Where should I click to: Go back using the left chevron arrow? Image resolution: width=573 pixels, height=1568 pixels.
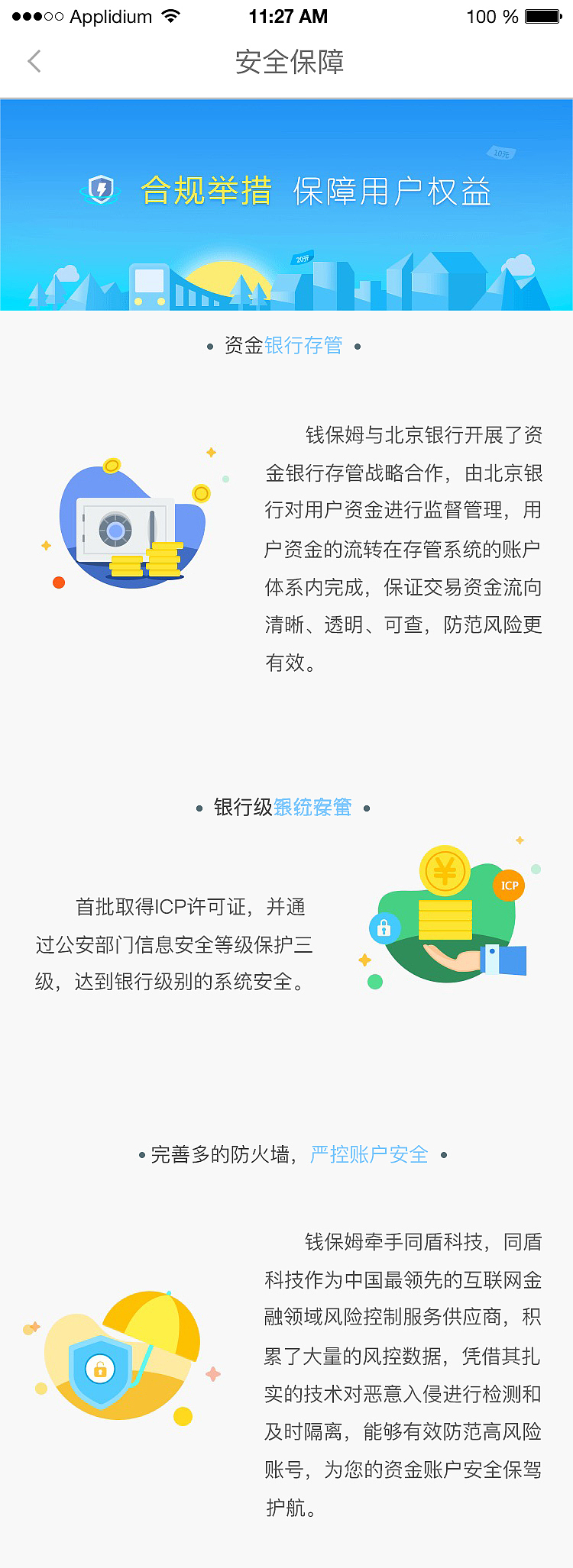click(34, 61)
